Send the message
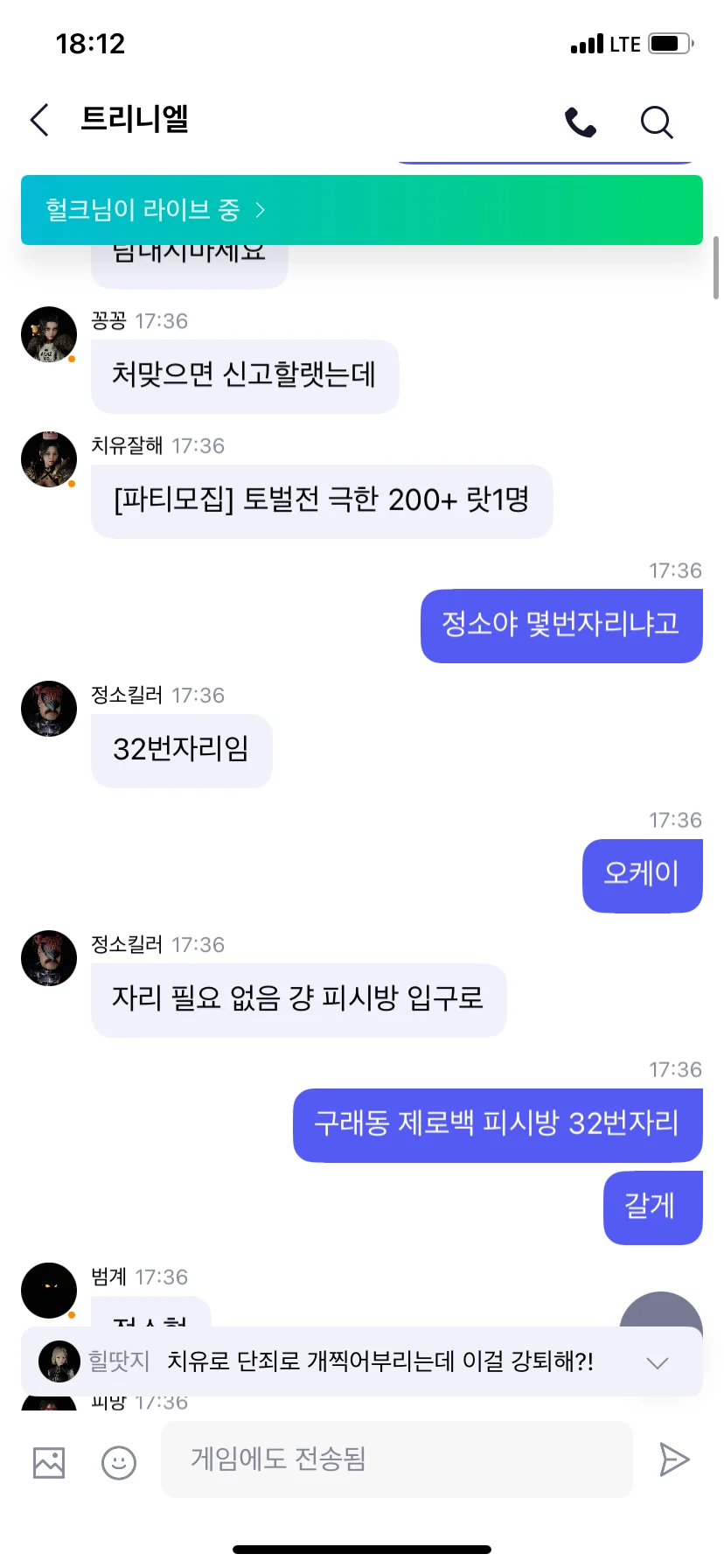The image size is (724, 1568). point(673,1459)
